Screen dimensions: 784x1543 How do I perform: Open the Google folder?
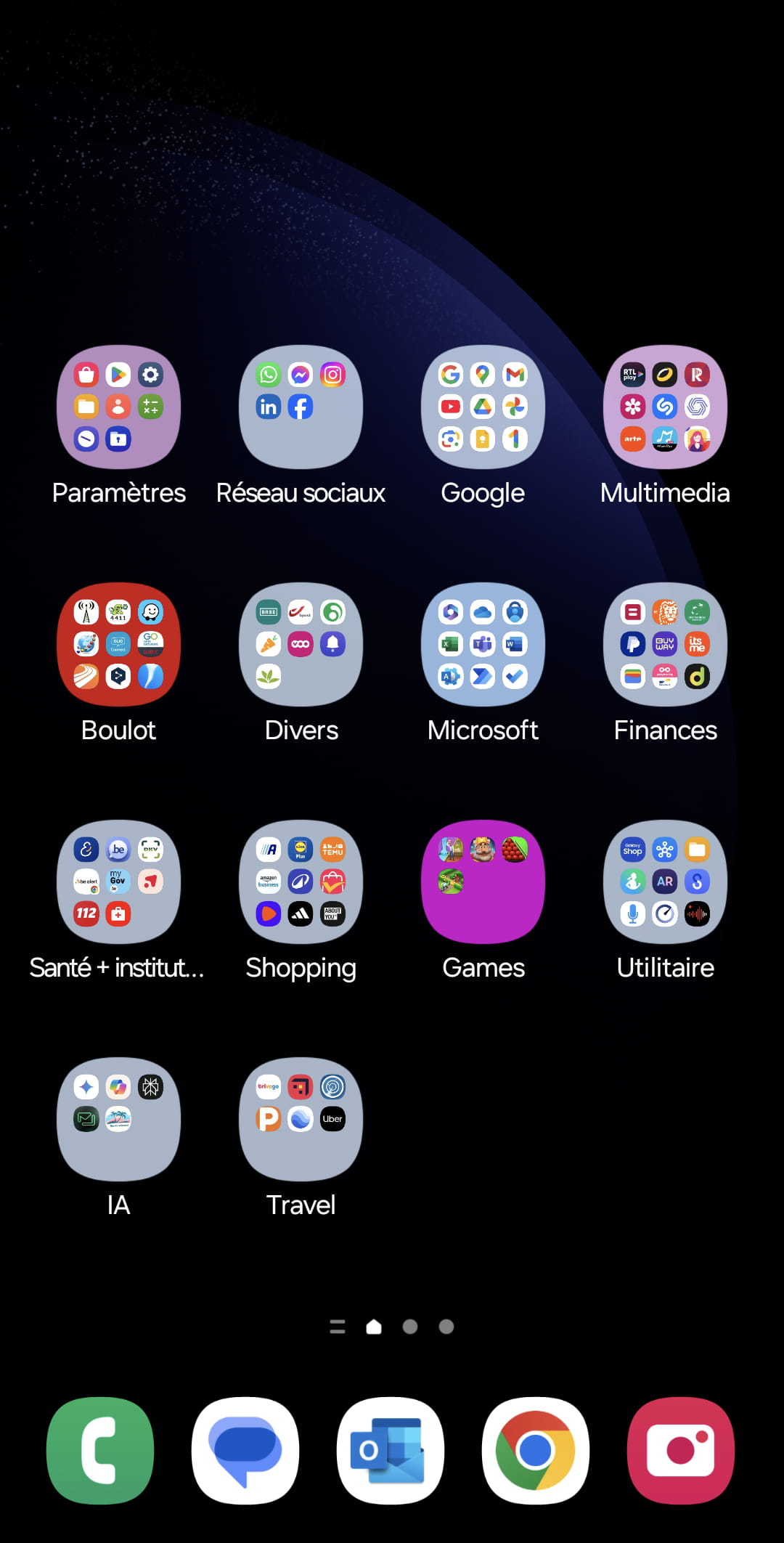[x=483, y=407]
